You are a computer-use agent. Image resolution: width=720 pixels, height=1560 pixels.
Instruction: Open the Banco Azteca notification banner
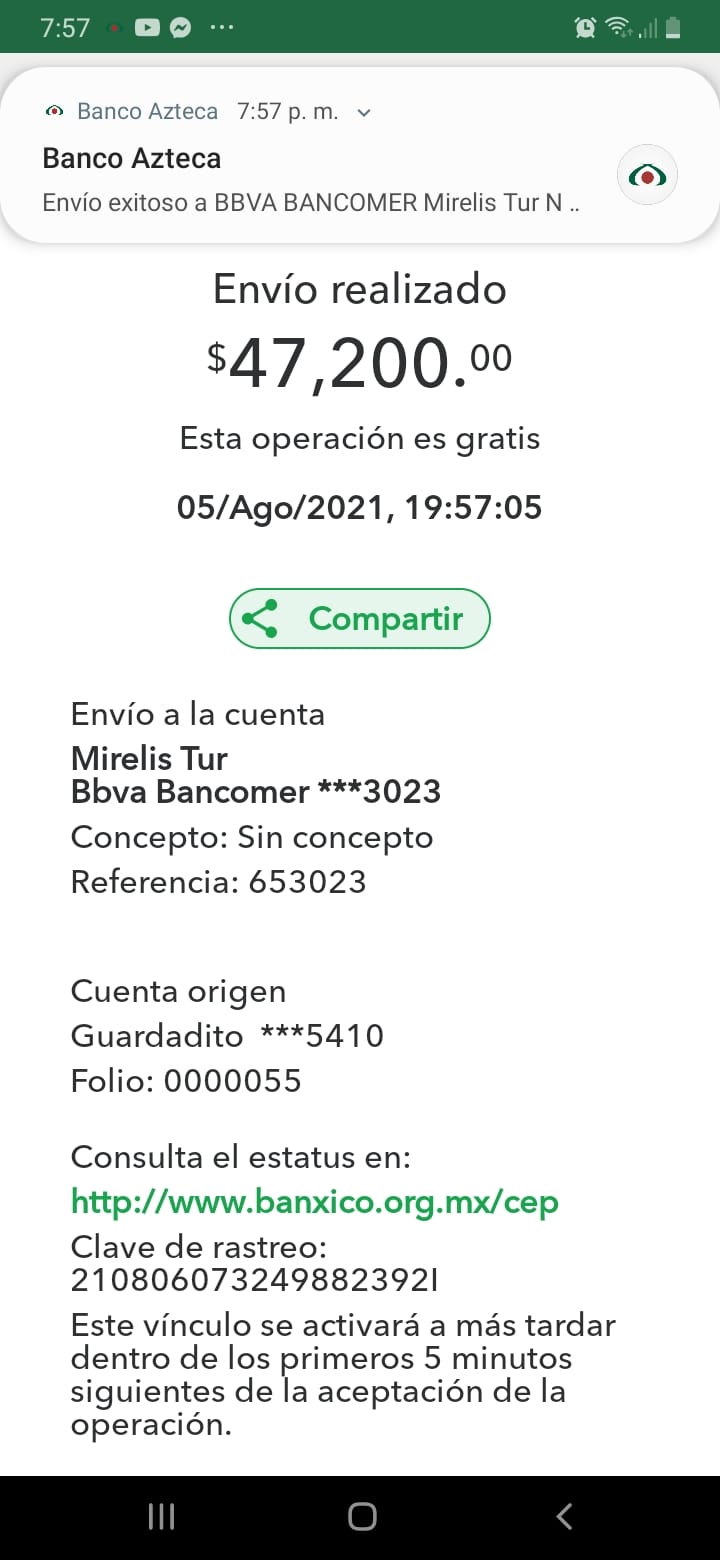[360, 156]
